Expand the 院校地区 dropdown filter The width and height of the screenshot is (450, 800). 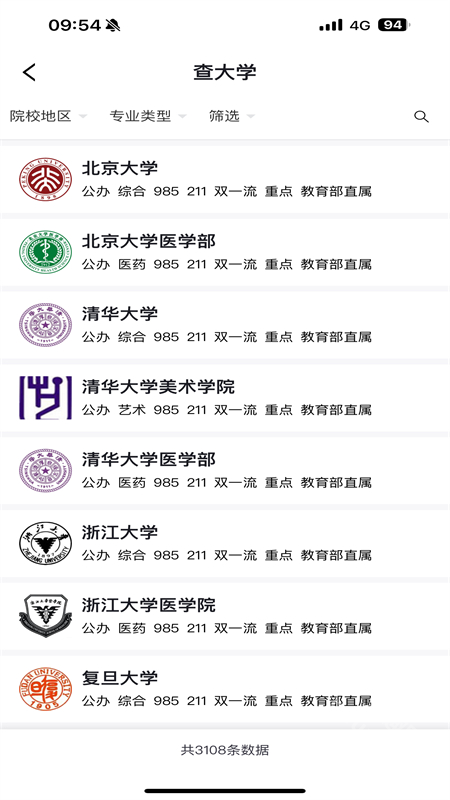coord(48,116)
